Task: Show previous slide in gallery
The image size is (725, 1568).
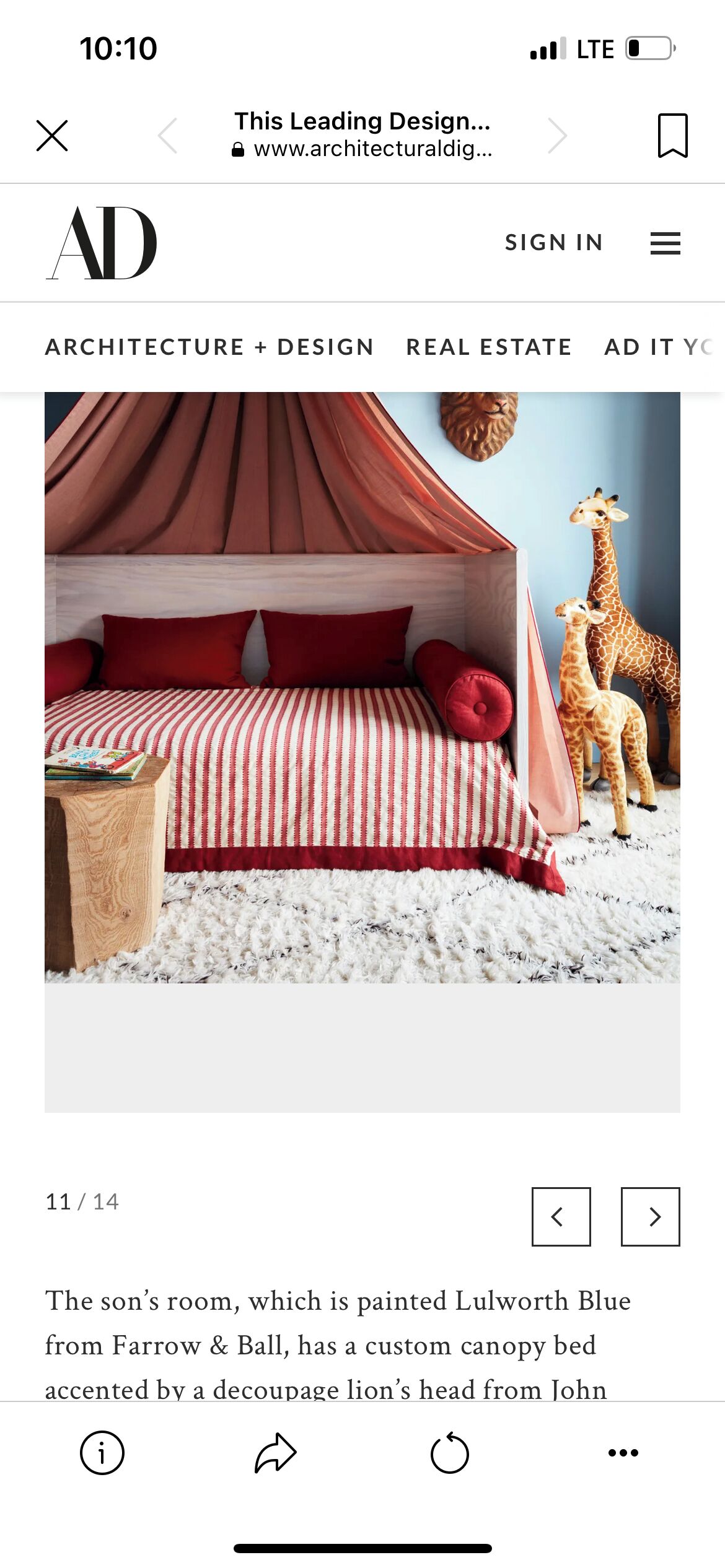Action: (x=561, y=1216)
